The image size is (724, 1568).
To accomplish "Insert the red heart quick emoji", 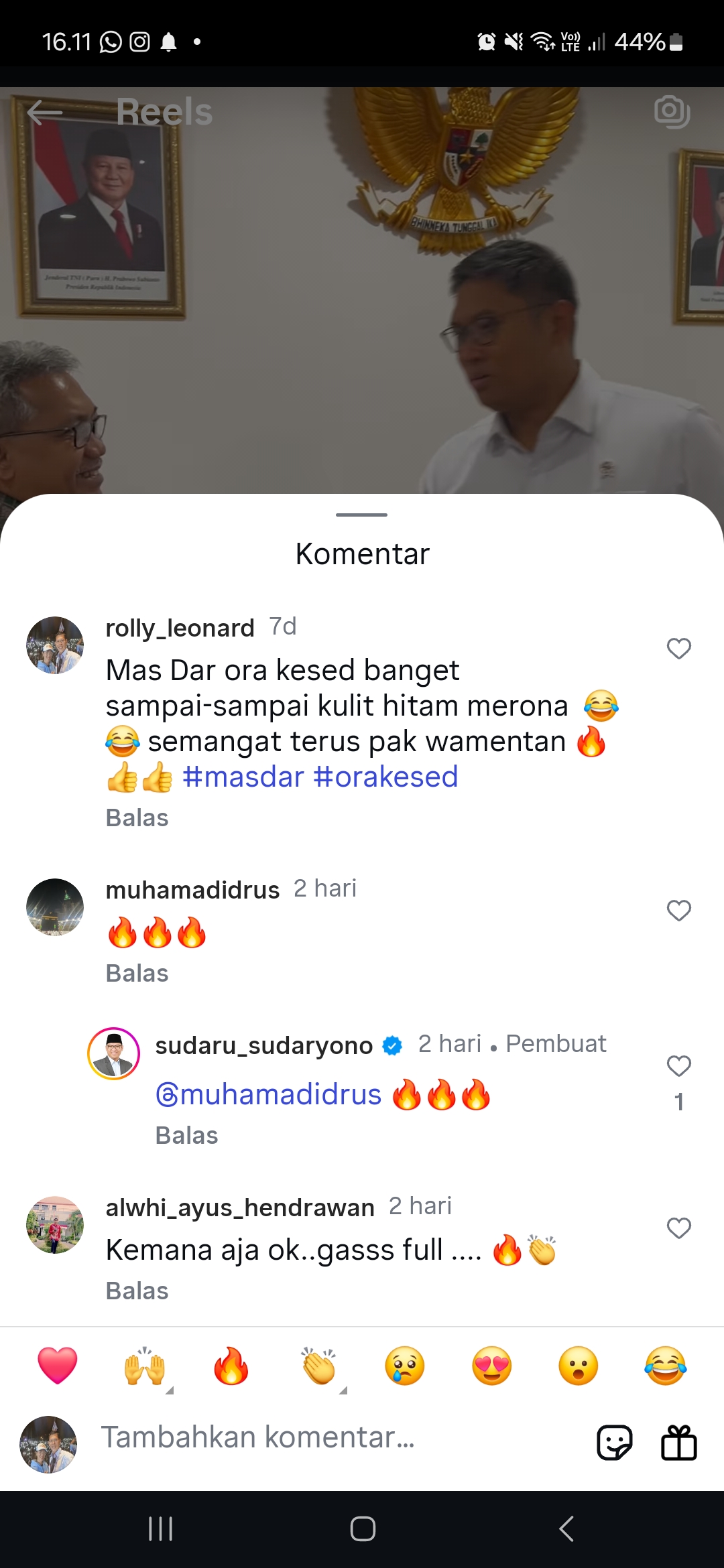I will 58,1365.
